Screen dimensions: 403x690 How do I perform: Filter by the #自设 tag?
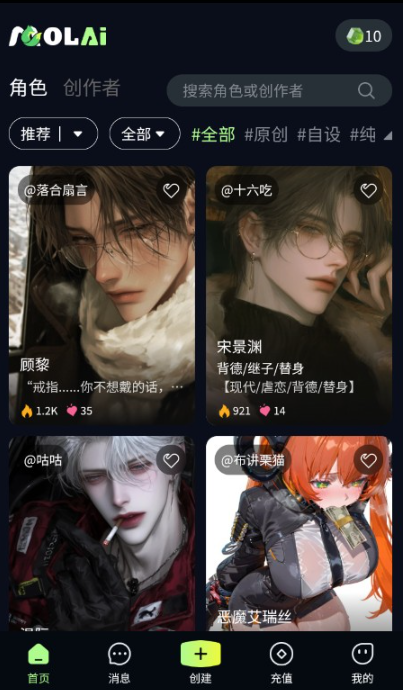point(319,134)
